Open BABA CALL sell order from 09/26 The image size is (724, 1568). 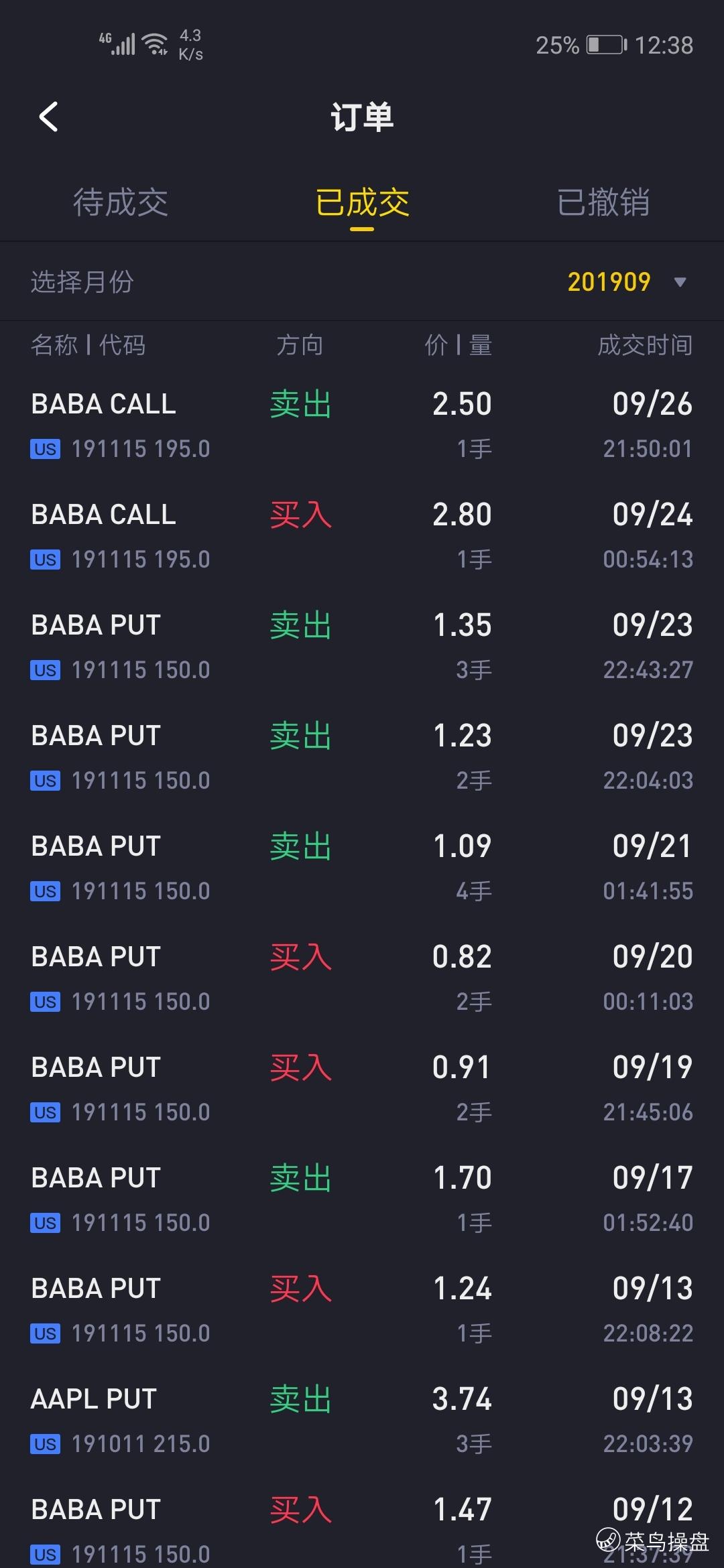pos(362,426)
